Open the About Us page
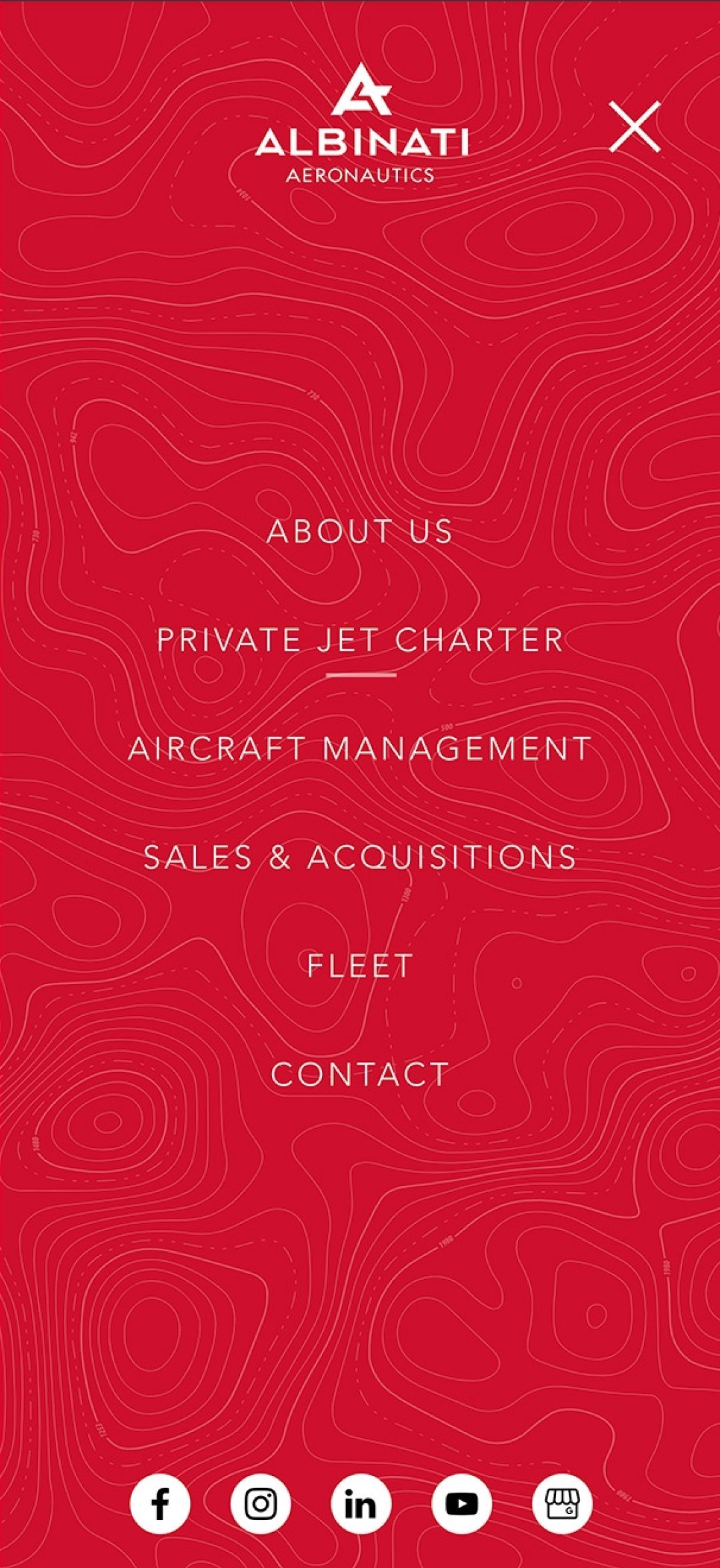720x1568 pixels. point(360,531)
